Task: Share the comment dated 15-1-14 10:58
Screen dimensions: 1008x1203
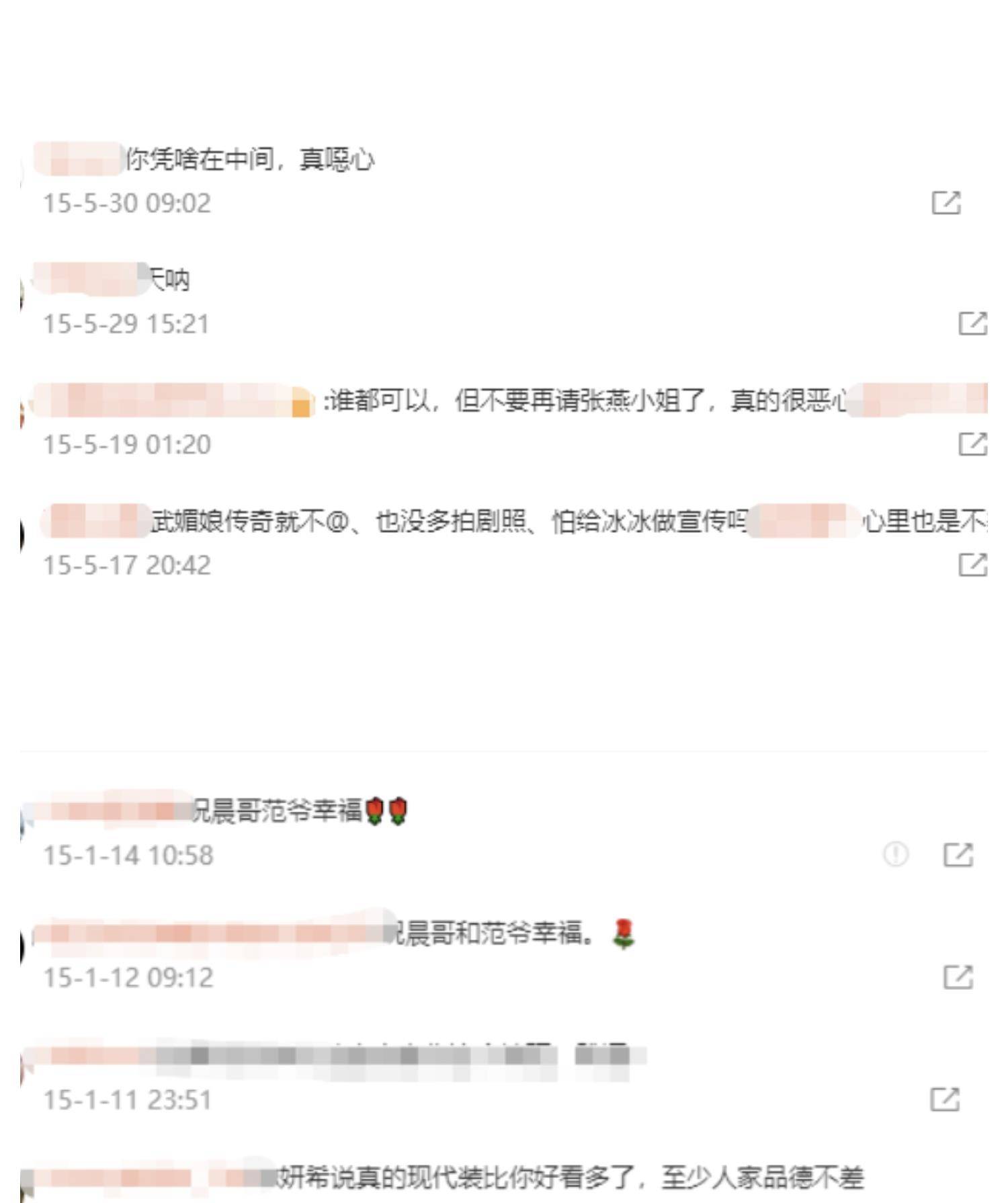Action: [958, 855]
